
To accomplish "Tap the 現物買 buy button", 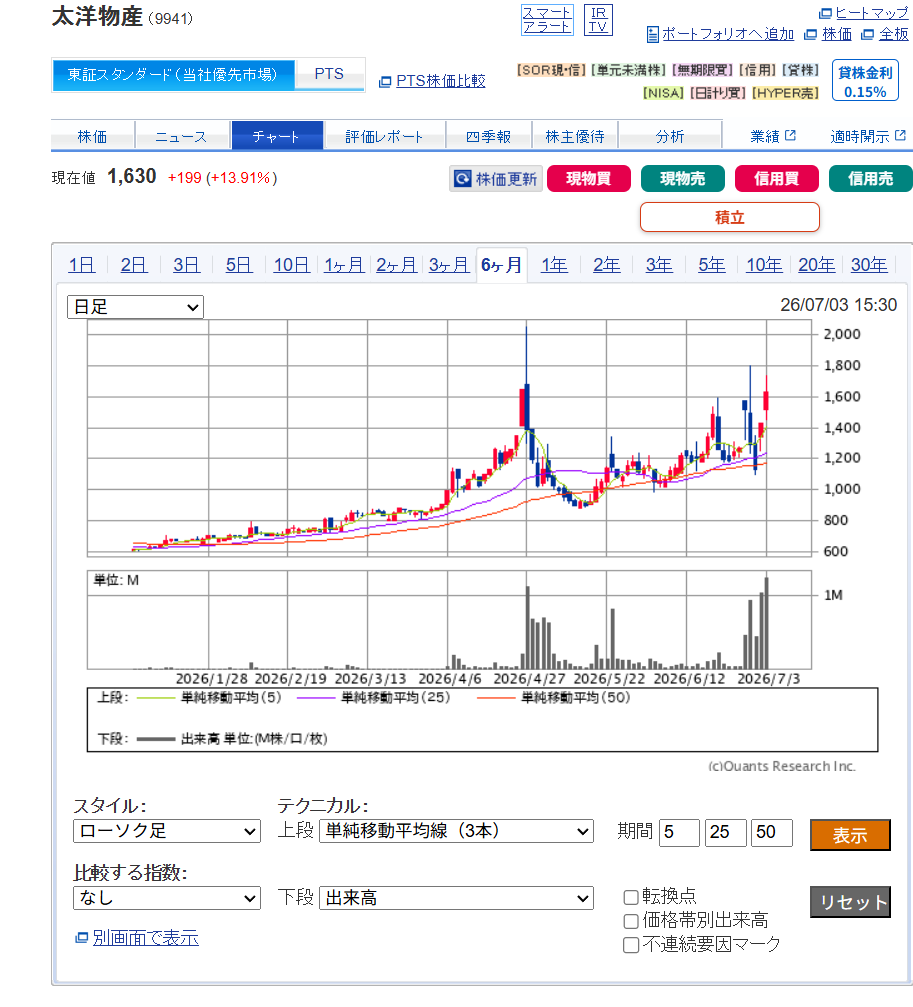I will 589,179.
